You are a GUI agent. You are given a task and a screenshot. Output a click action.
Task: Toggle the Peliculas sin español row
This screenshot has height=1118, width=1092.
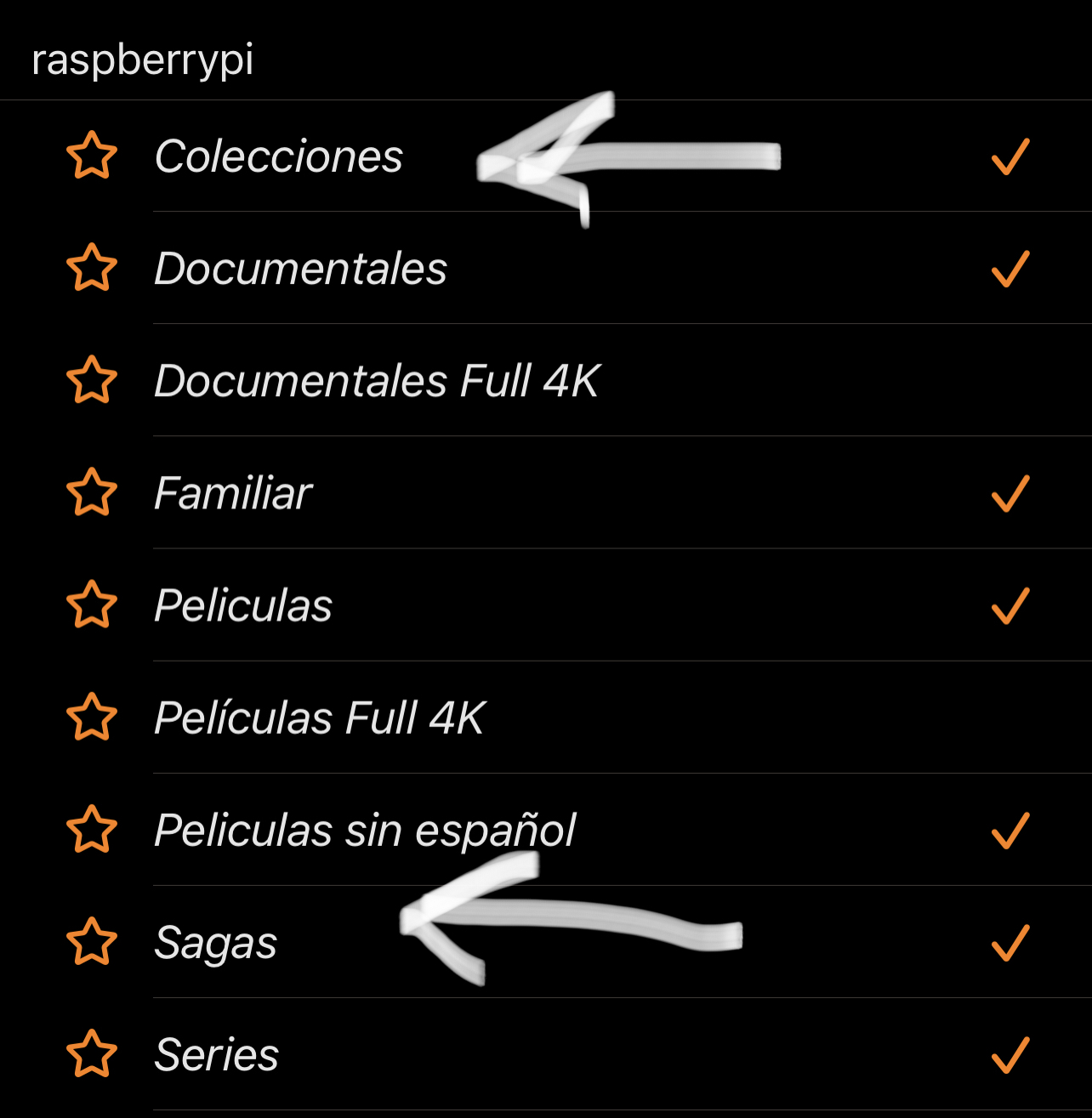(366, 830)
